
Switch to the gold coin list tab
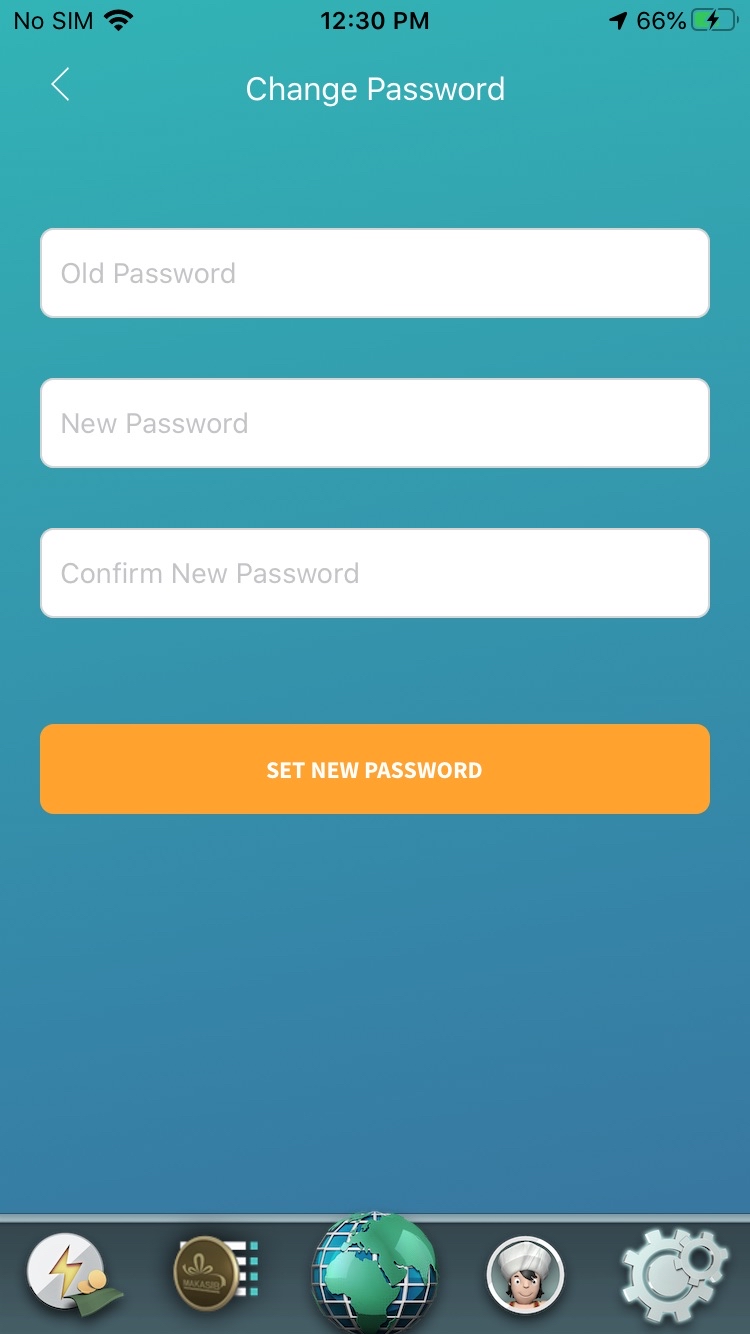(x=217, y=1274)
